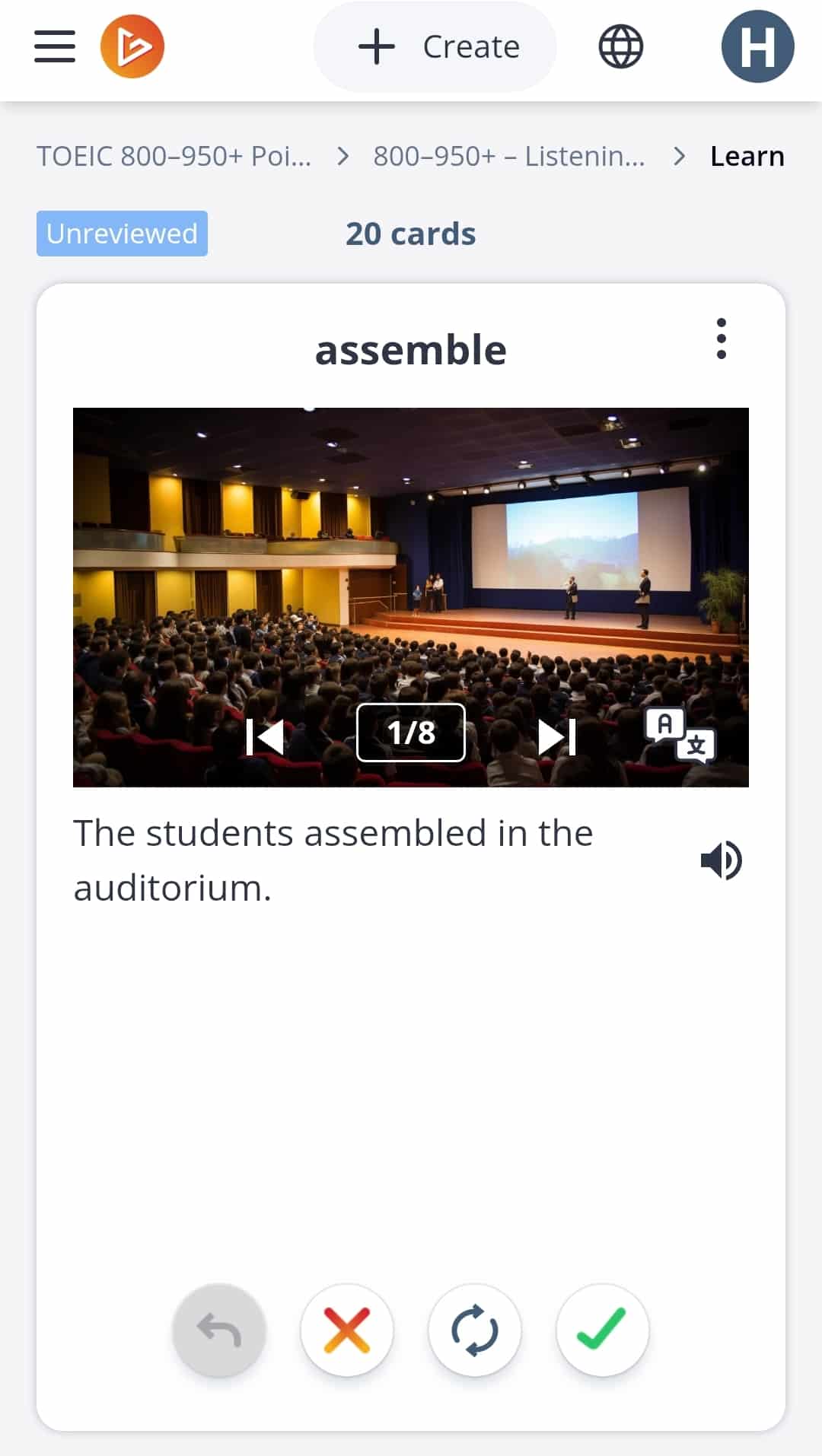Screen dimensions: 822x1456
Task: Skip to the next image
Action: pos(557,736)
